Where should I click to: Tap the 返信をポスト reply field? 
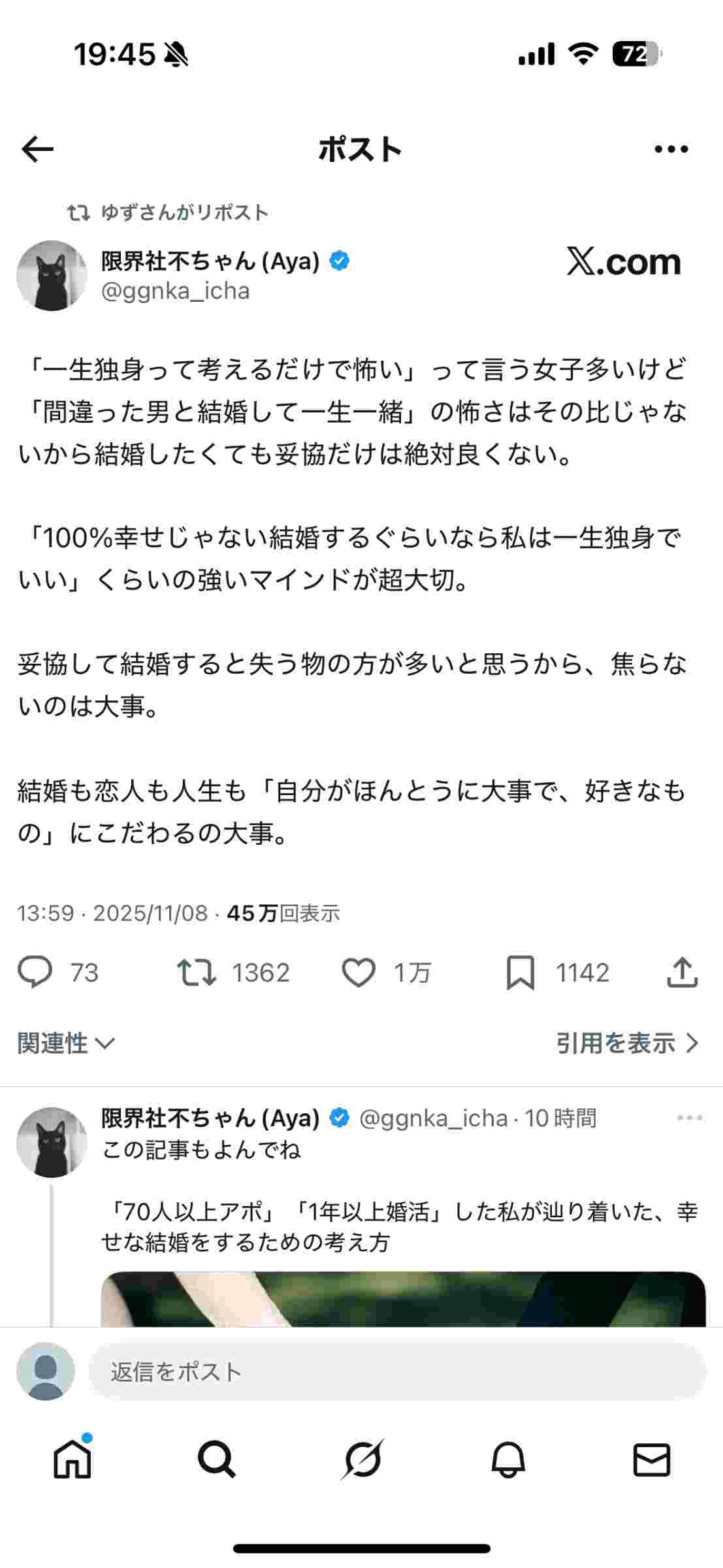tap(396, 1372)
